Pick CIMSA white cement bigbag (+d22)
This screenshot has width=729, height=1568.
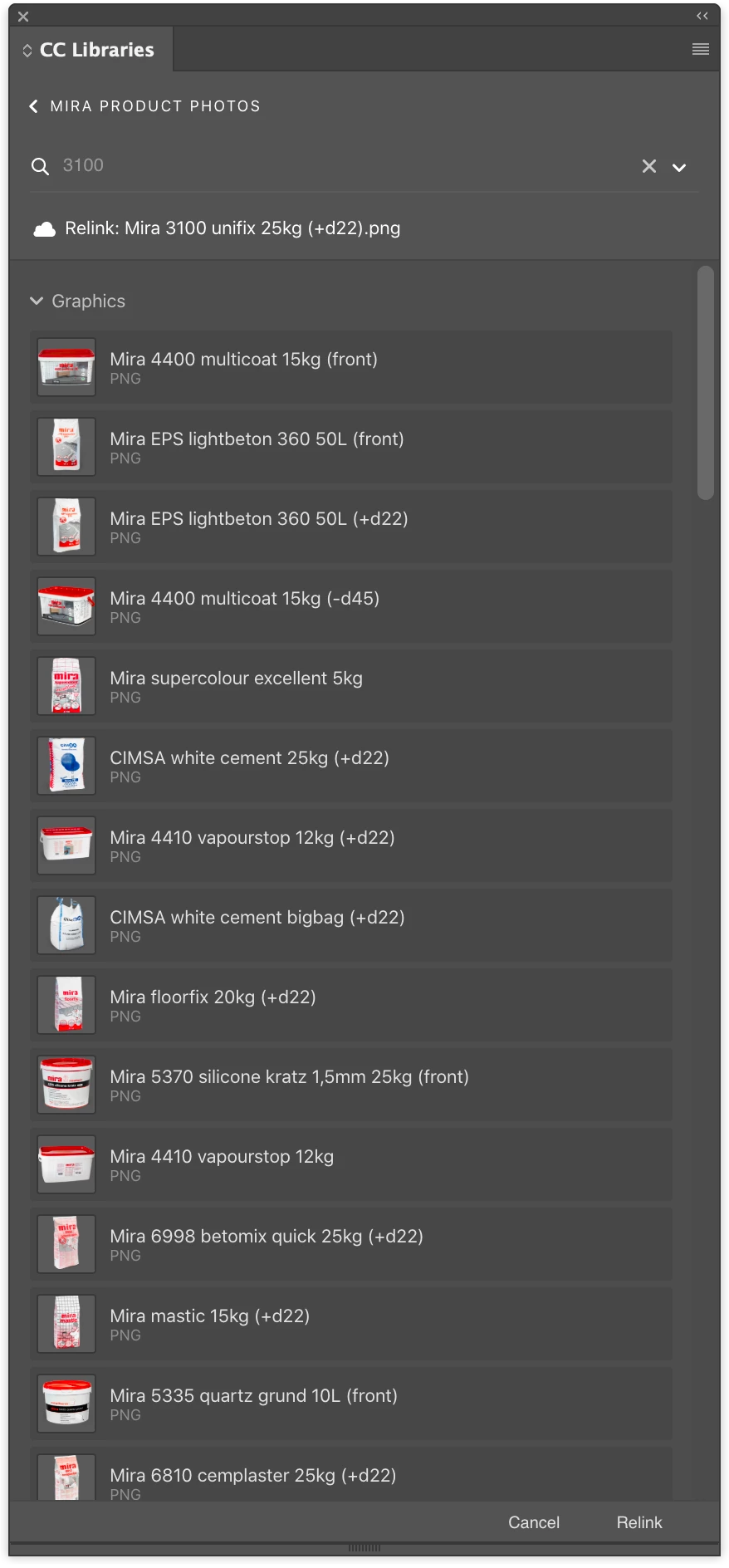coord(350,925)
